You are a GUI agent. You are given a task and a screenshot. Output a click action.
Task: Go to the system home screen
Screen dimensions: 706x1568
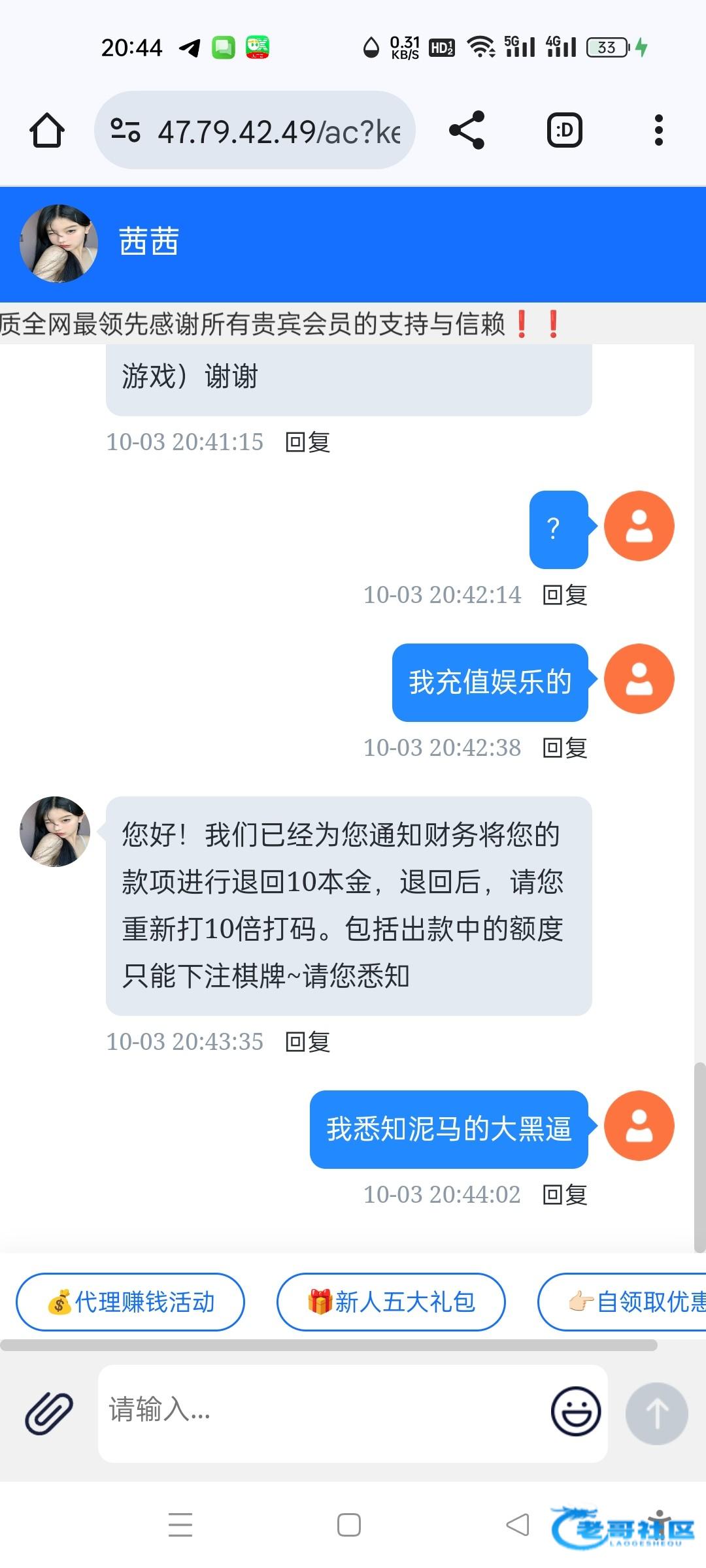[x=349, y=1525]
